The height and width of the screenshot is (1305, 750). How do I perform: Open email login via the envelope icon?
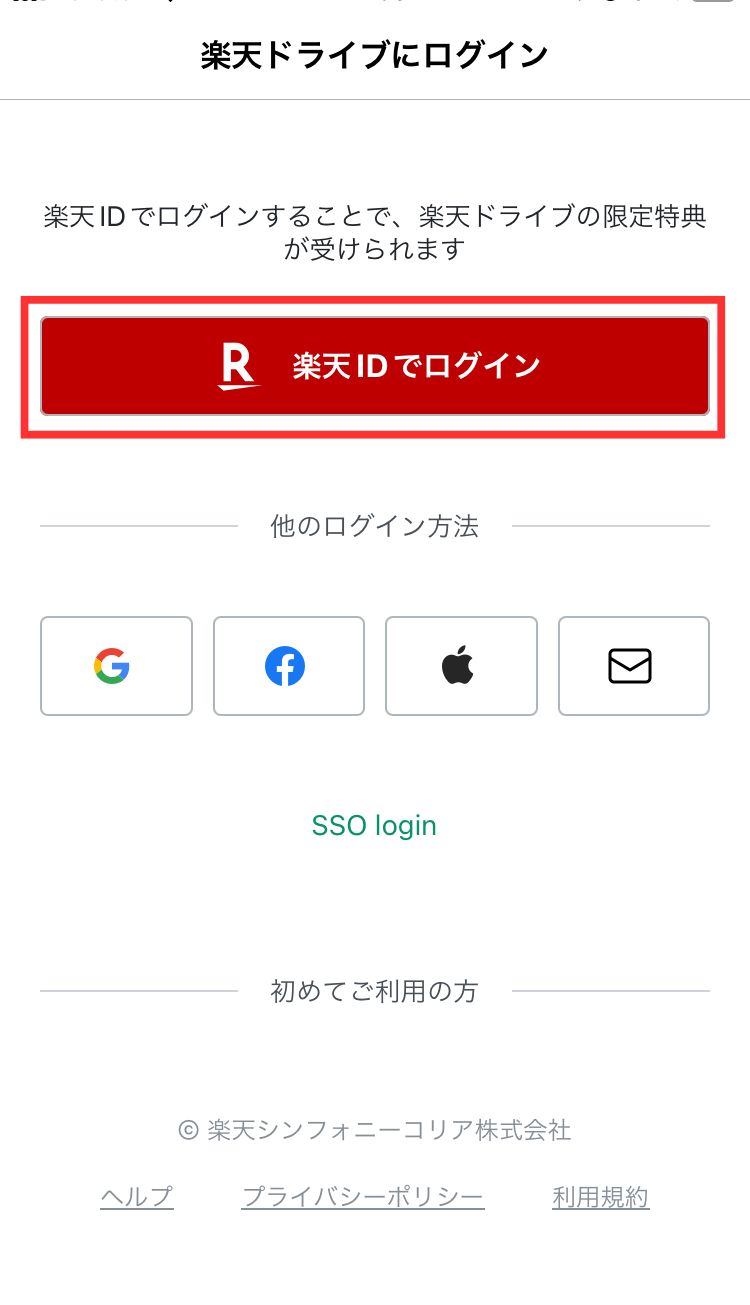pos(633,665)
